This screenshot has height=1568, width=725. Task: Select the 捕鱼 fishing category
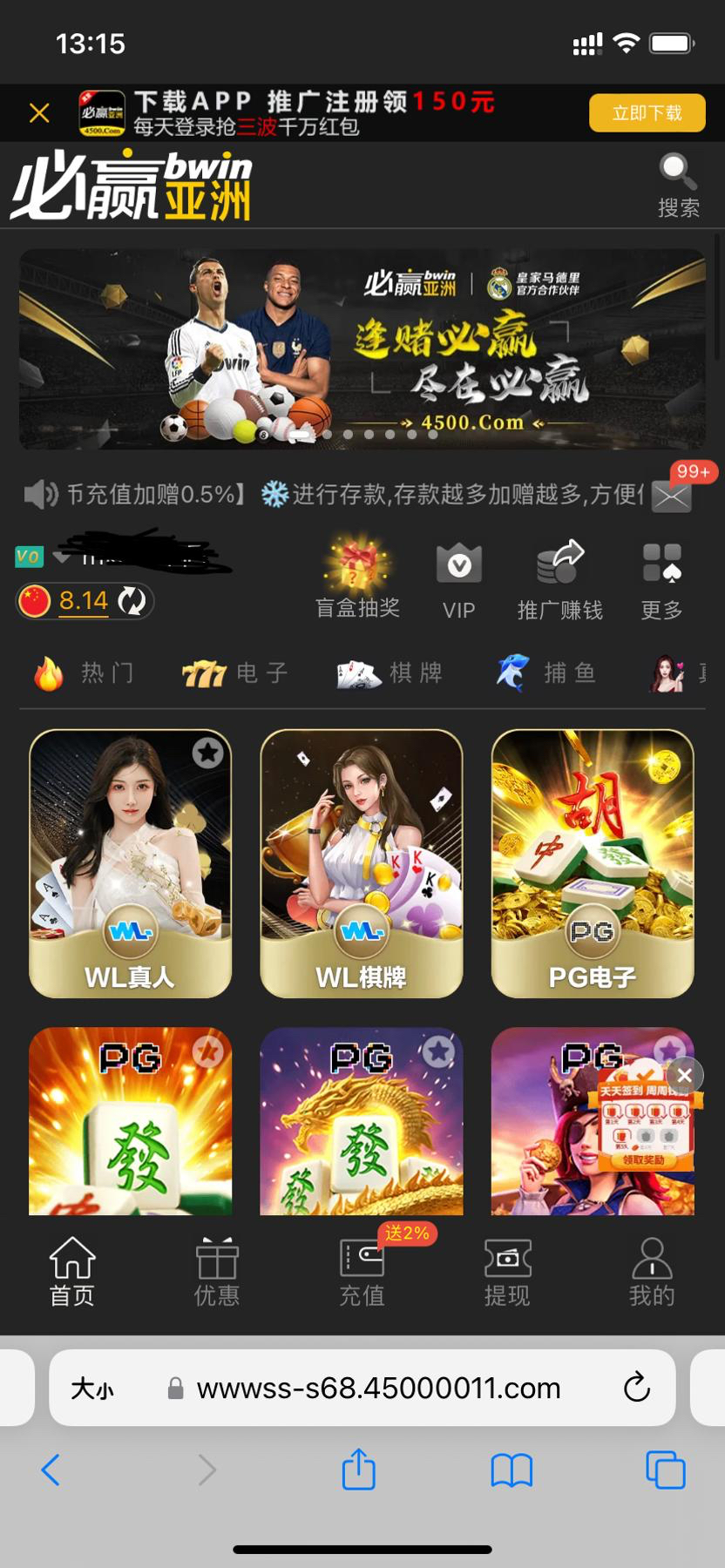pyautogui.click(x=546, y=673)
